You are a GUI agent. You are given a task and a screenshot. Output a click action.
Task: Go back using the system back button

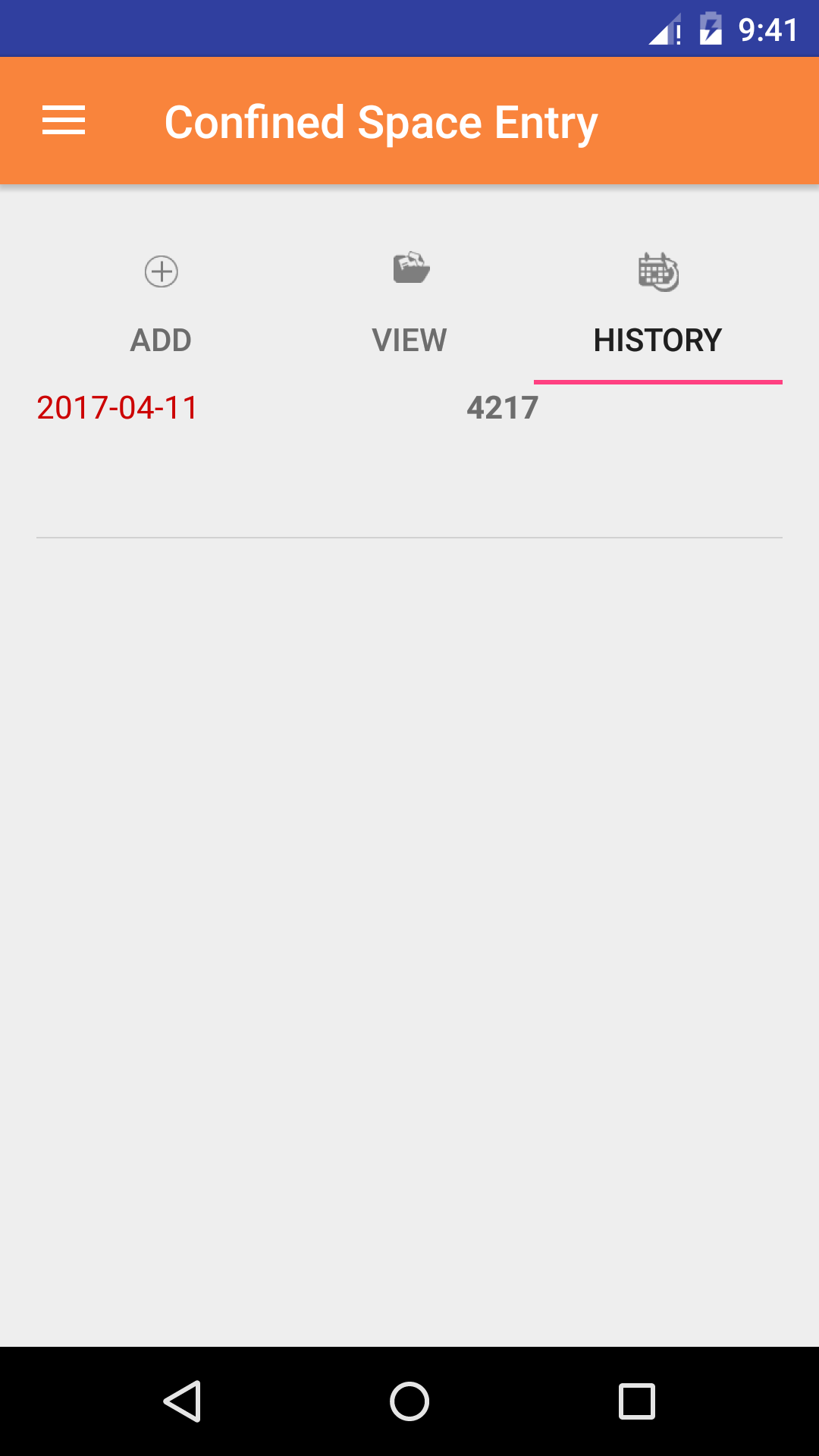(182, 1401)
